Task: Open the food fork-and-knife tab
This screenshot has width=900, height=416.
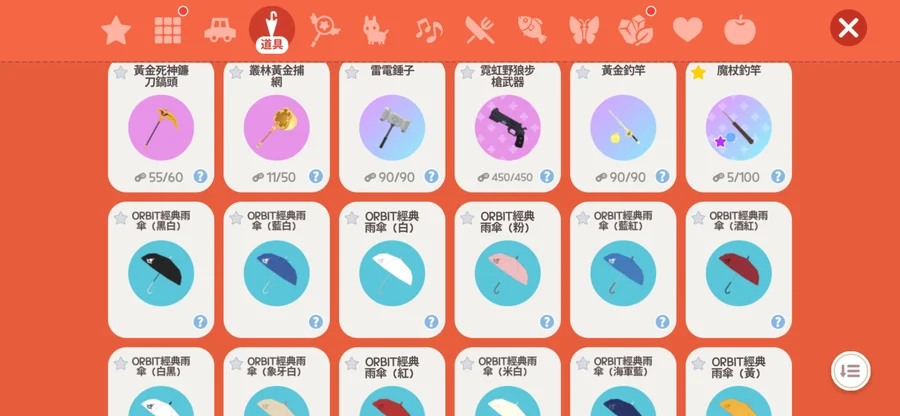Action: (x=480, y=30)
